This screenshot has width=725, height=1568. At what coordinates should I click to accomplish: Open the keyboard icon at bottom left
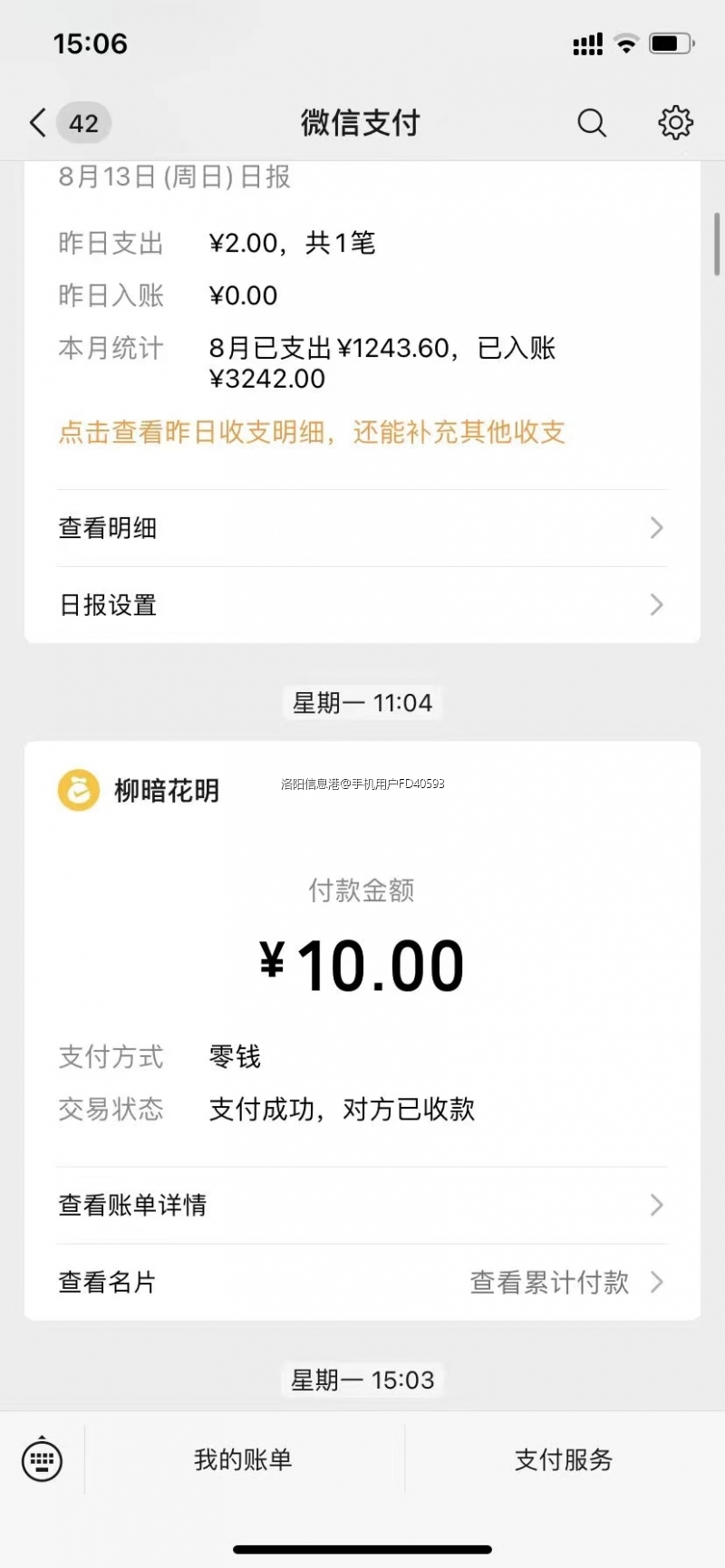click(x=40, y=1459)
